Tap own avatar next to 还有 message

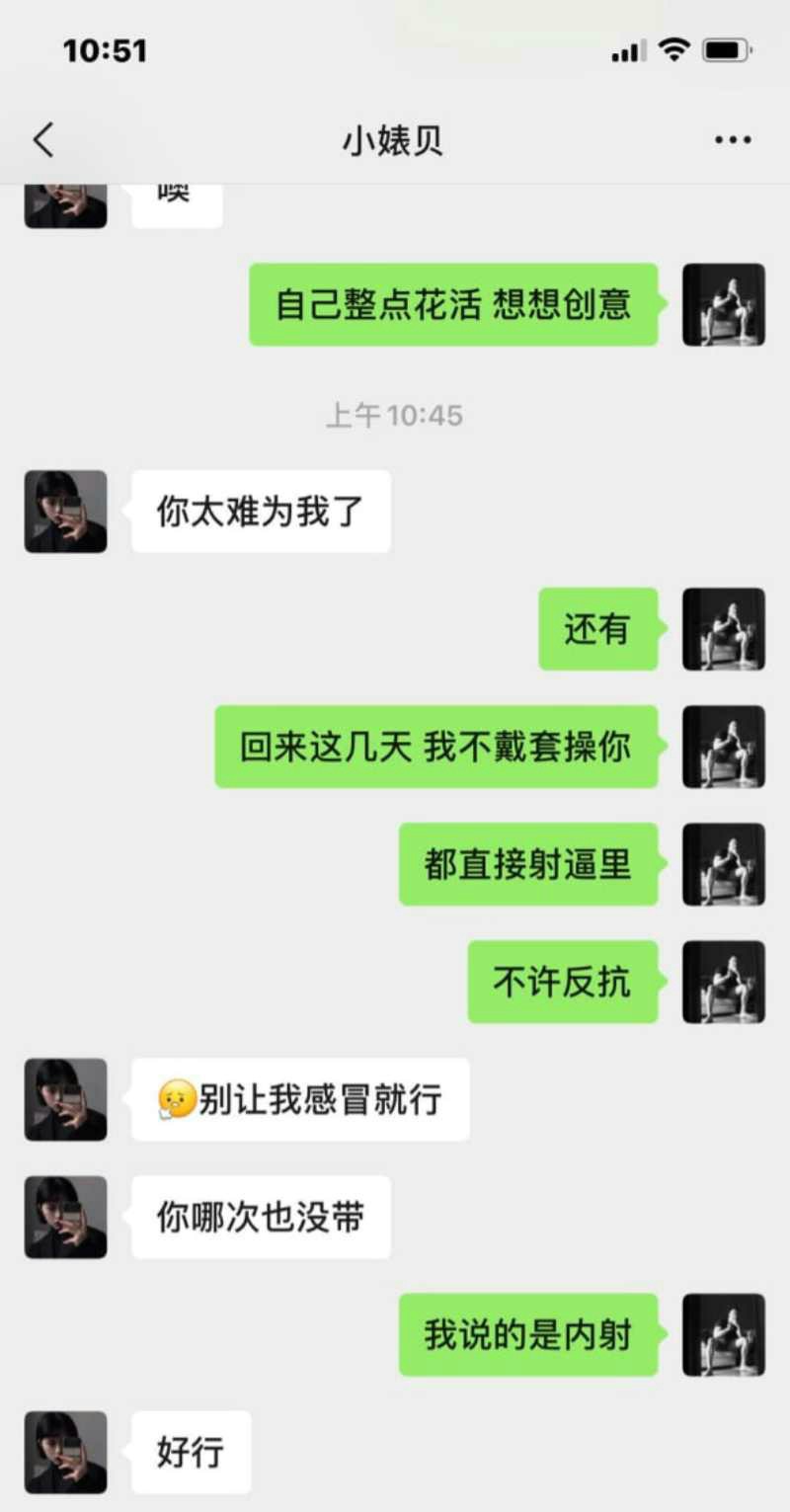point(724,629)
